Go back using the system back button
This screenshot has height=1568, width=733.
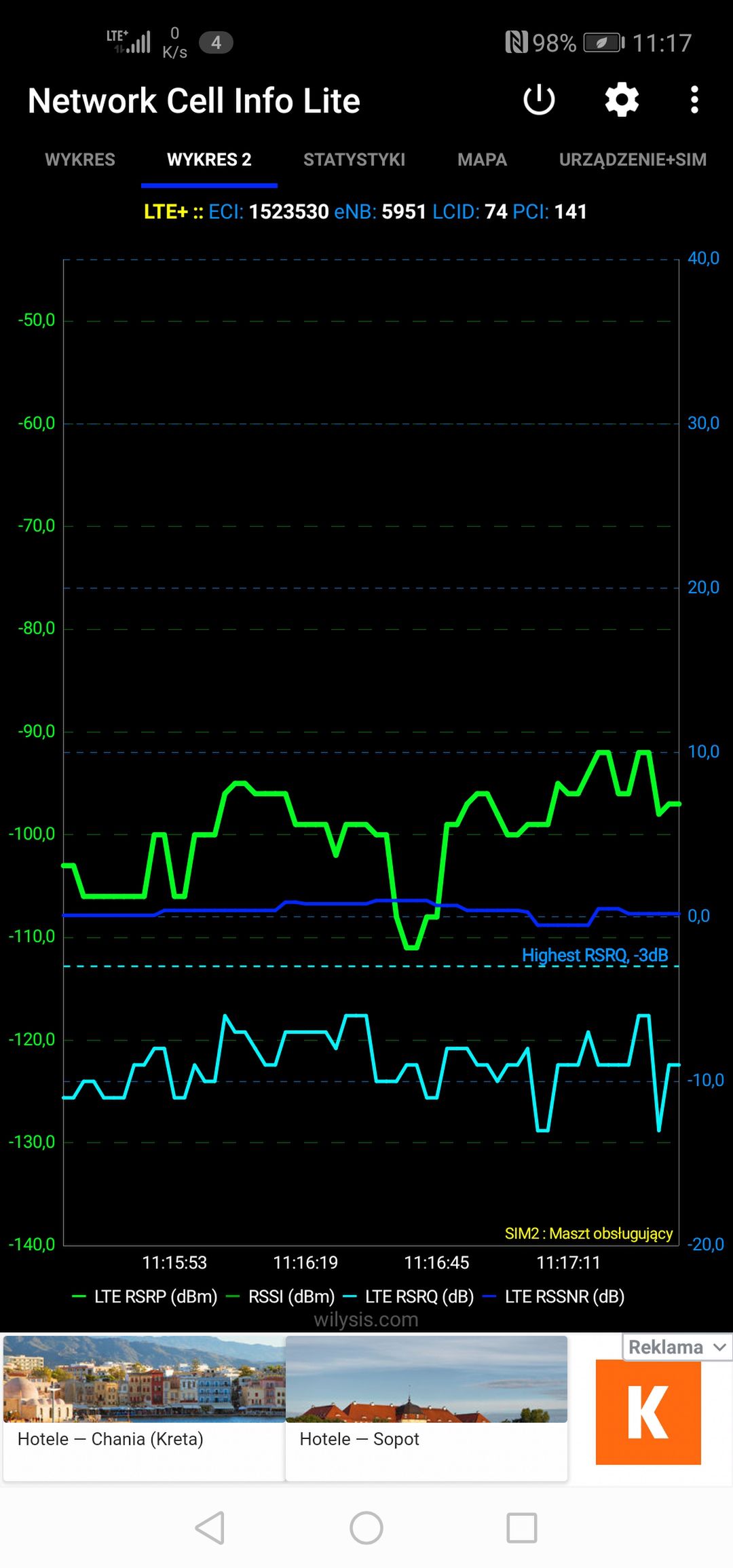[x=210, y=1528]
